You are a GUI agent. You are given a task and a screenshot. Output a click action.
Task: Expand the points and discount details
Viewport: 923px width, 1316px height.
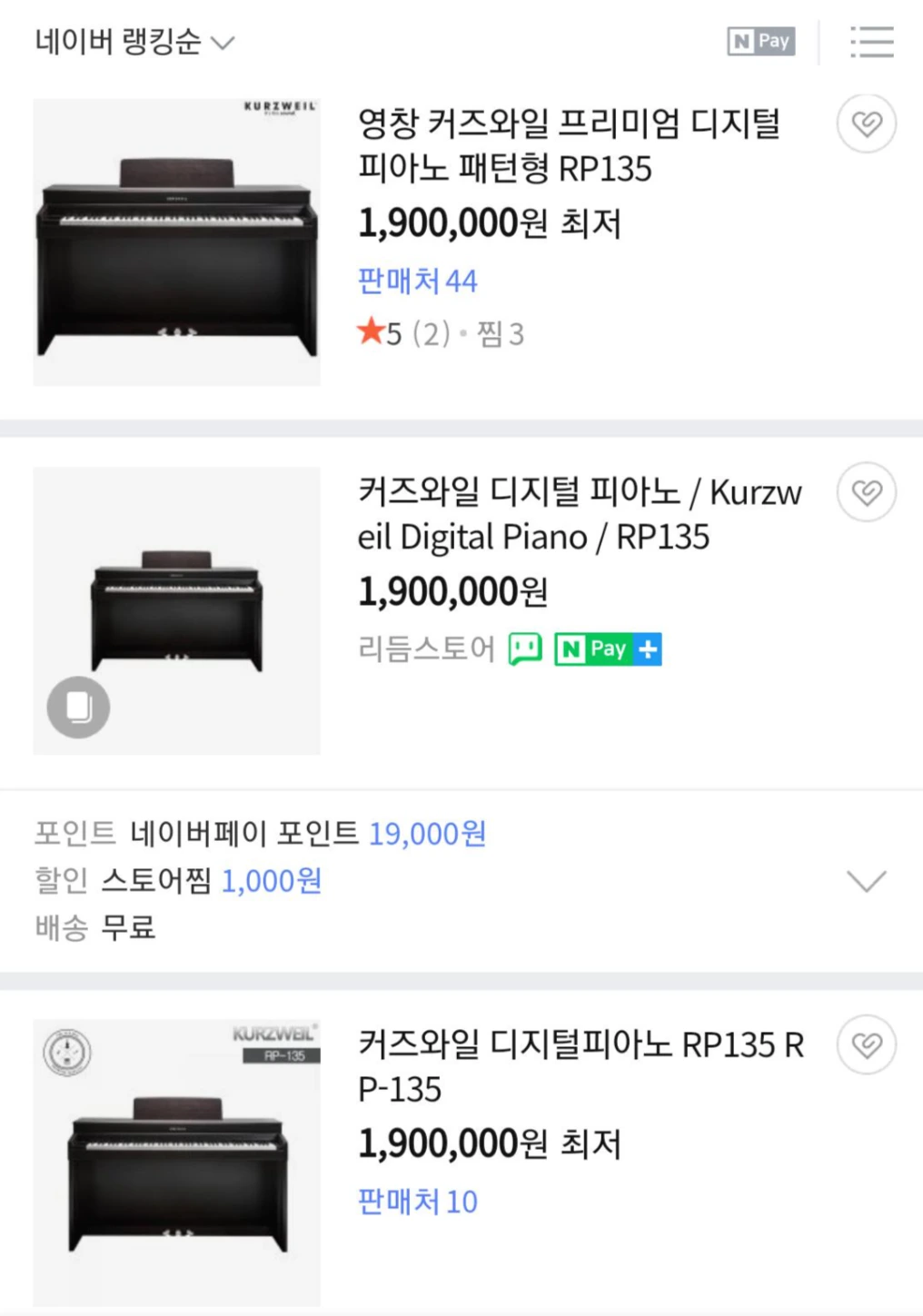tap(866, 881)
